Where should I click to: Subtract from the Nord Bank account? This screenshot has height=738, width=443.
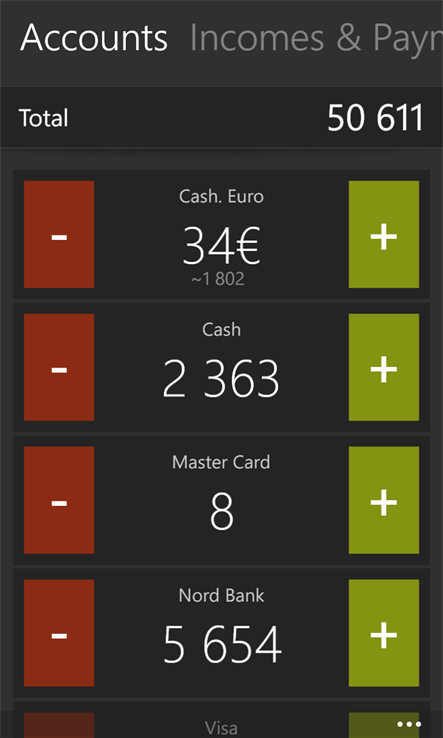click(59, 633)
